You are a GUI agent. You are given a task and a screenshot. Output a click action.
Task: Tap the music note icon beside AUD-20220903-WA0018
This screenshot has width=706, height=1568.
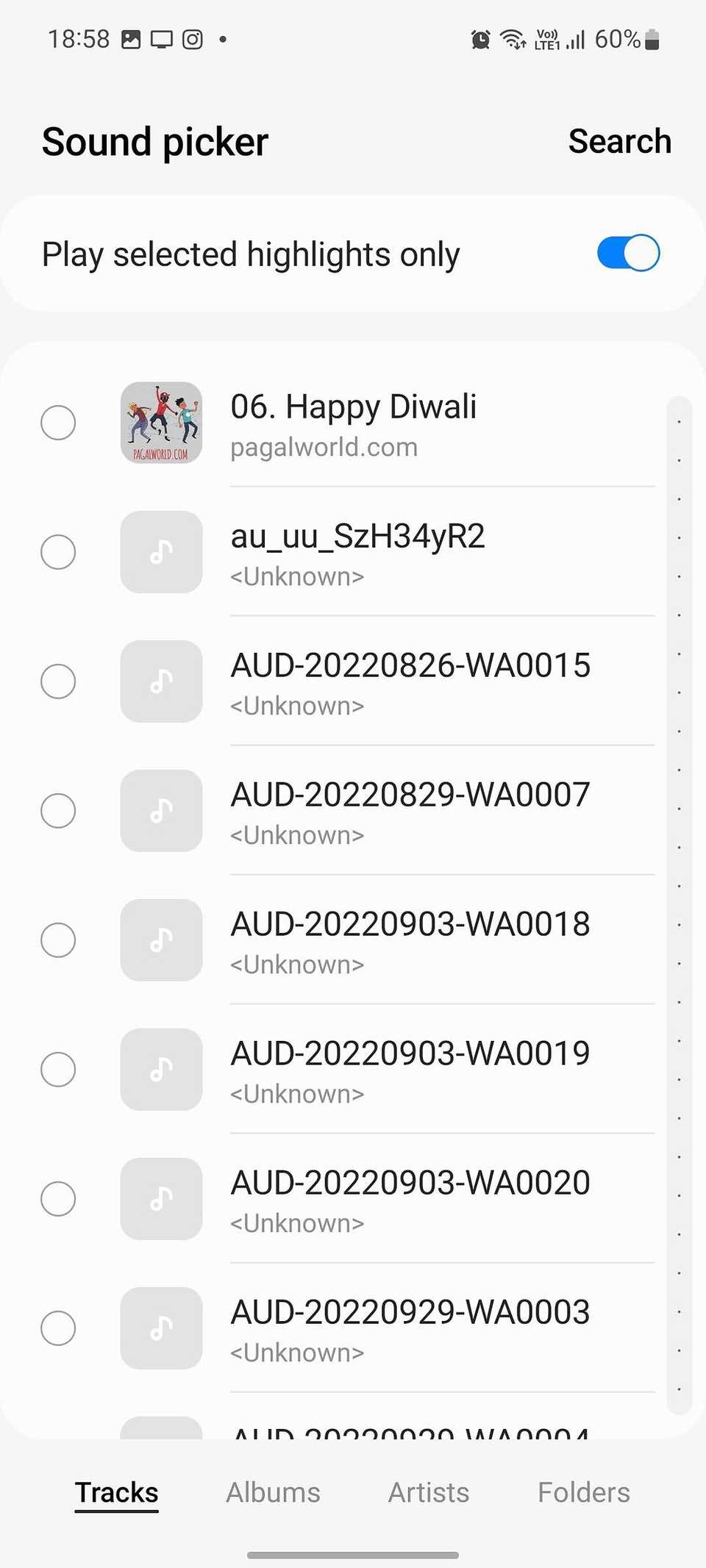[x=160, y=940]
